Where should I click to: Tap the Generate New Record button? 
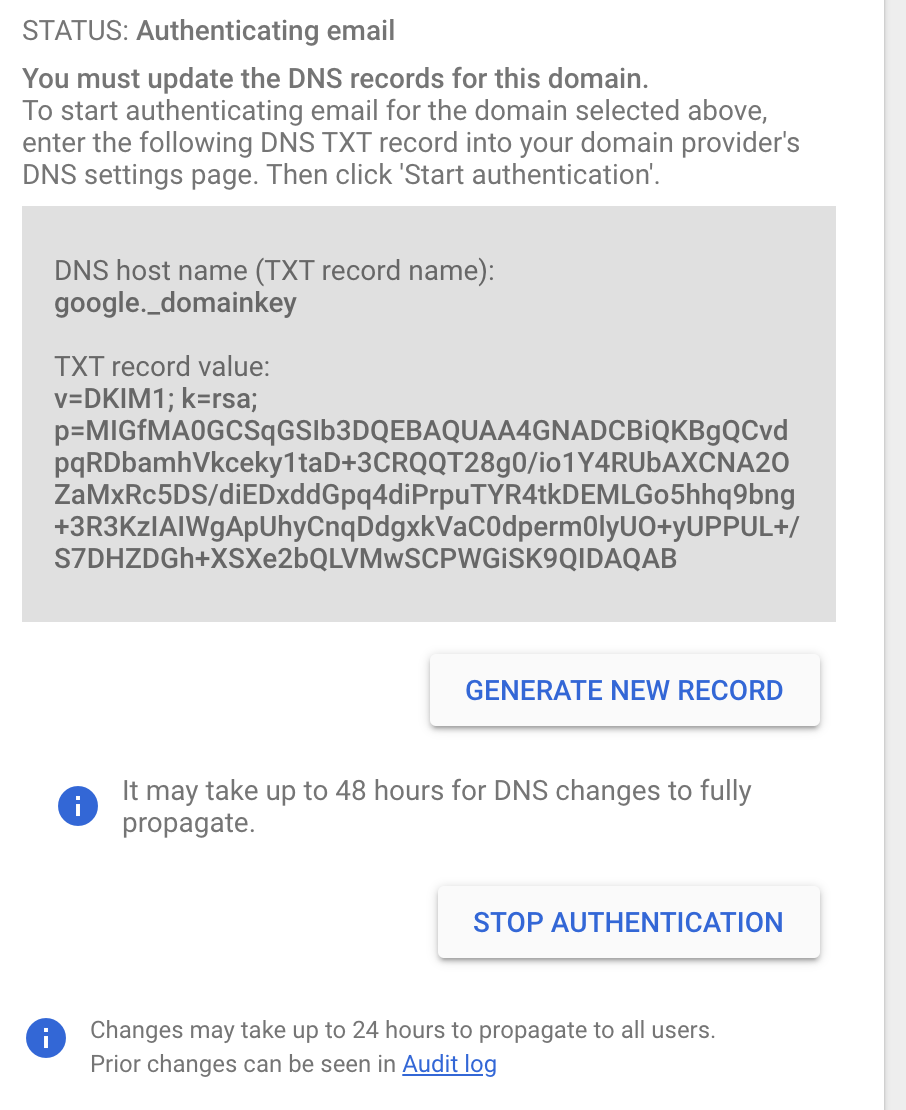pos(624,690)
